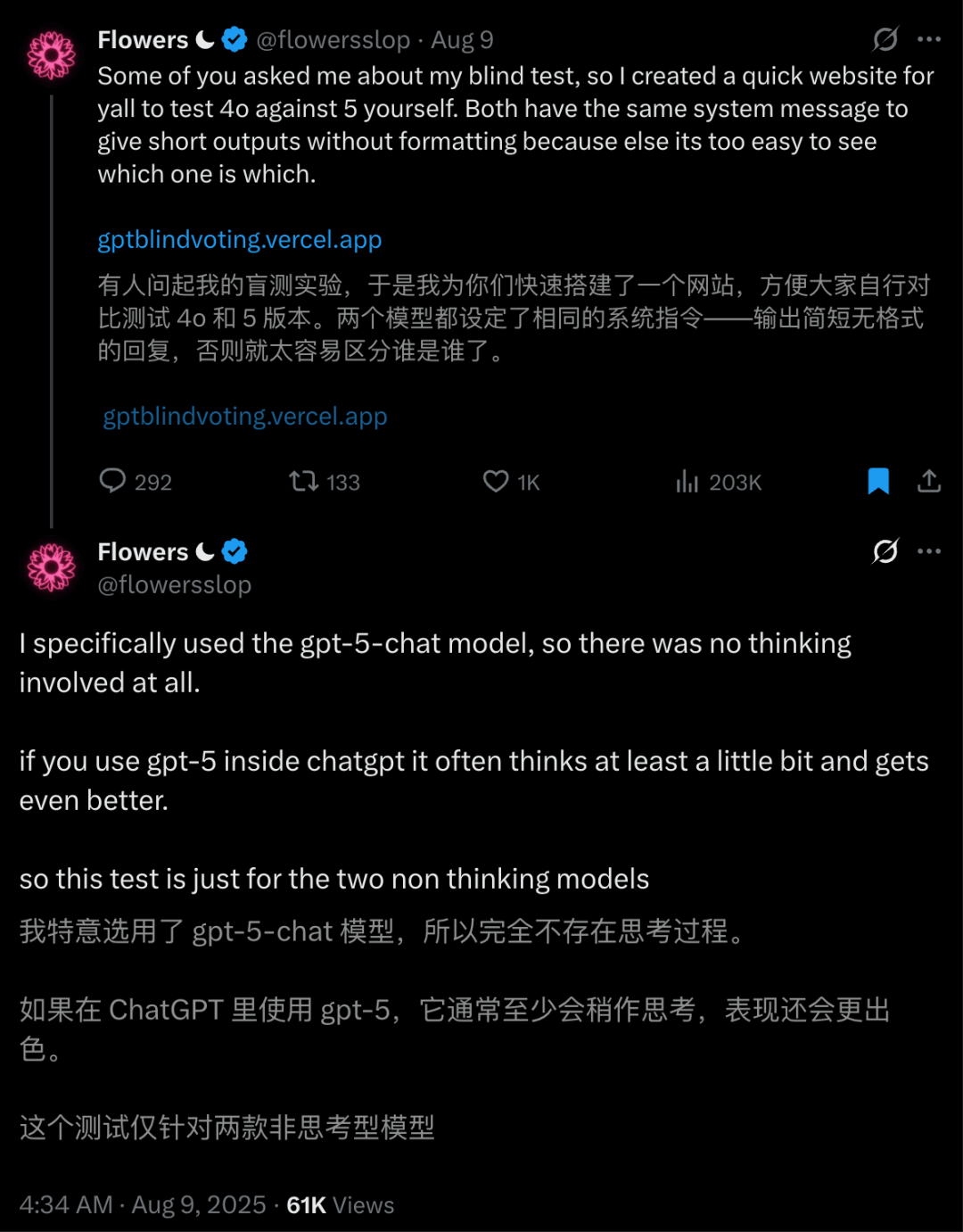Viewport: 963px width, 1232px height.
Task: Open Flowers' avatar on the first post
Action: coord(52,55)
